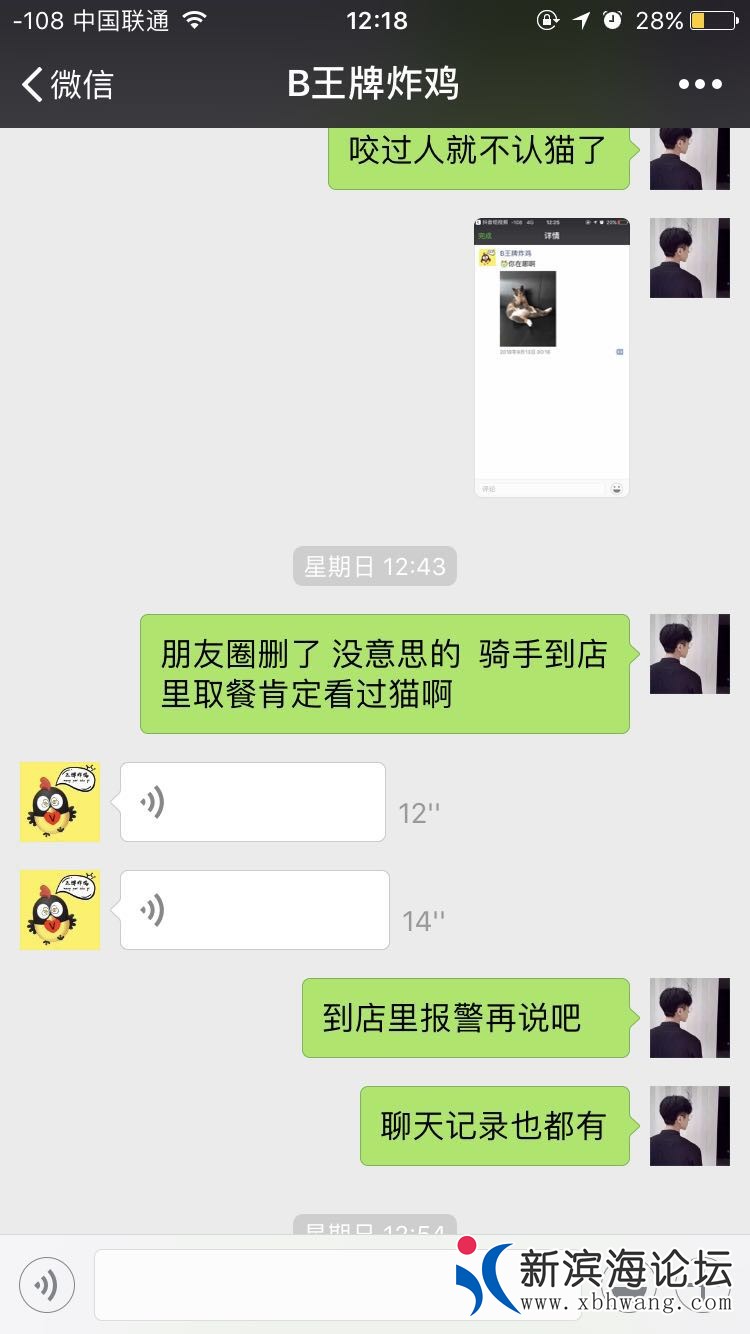This screenshot has width=750, height=1334.
Task: Play the 12-second voice message
Action: coord(252,802)
